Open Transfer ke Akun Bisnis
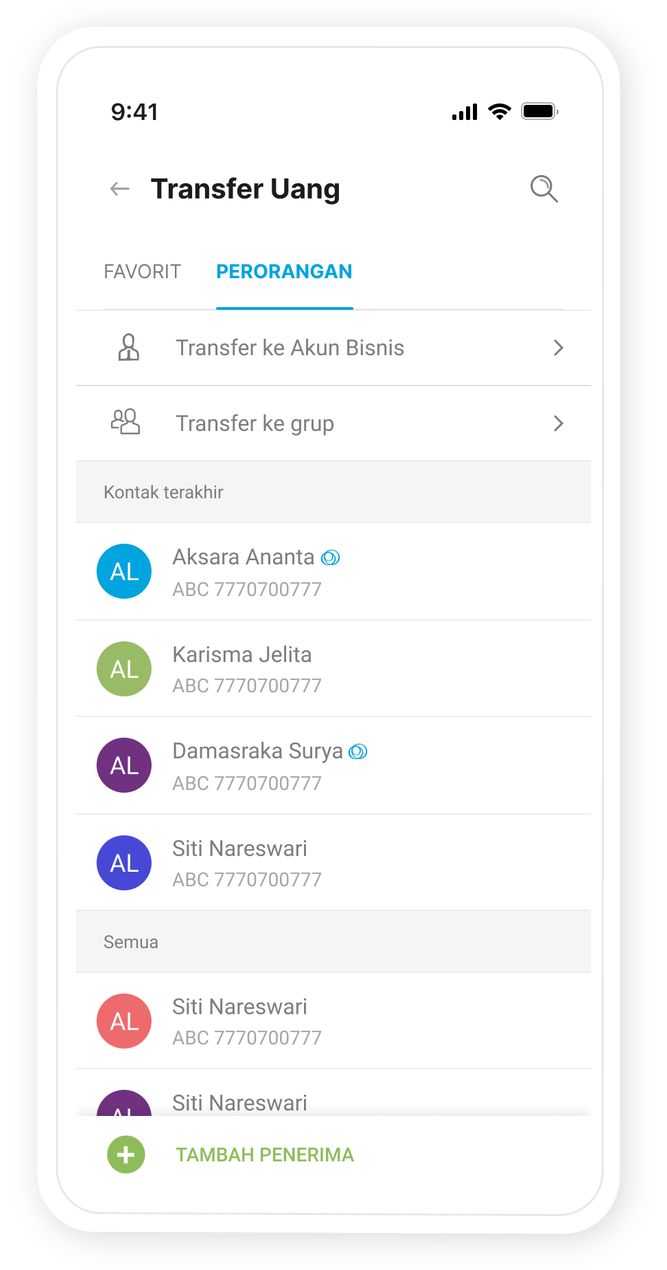 pyautogui.click(x=333, y=348)
